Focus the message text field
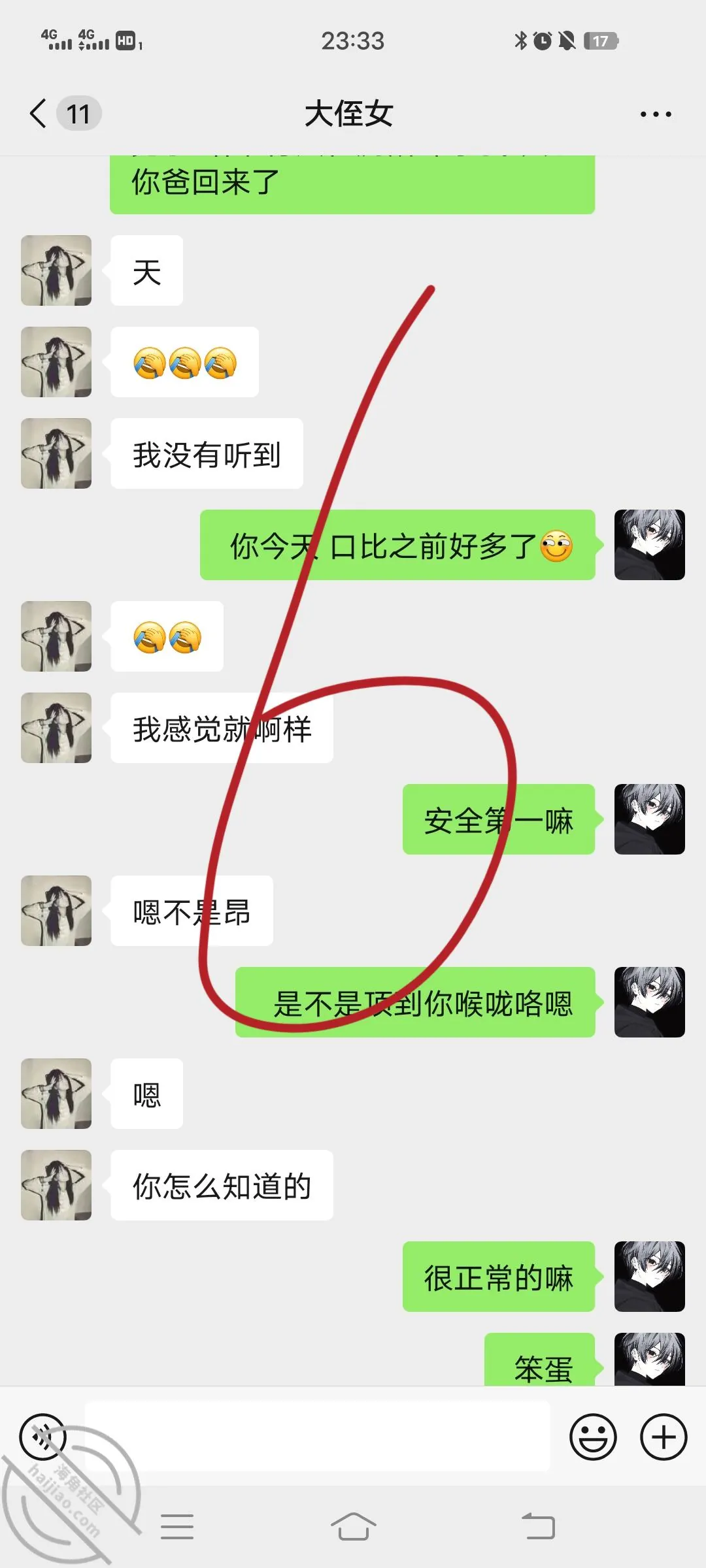 [318, 1437]
